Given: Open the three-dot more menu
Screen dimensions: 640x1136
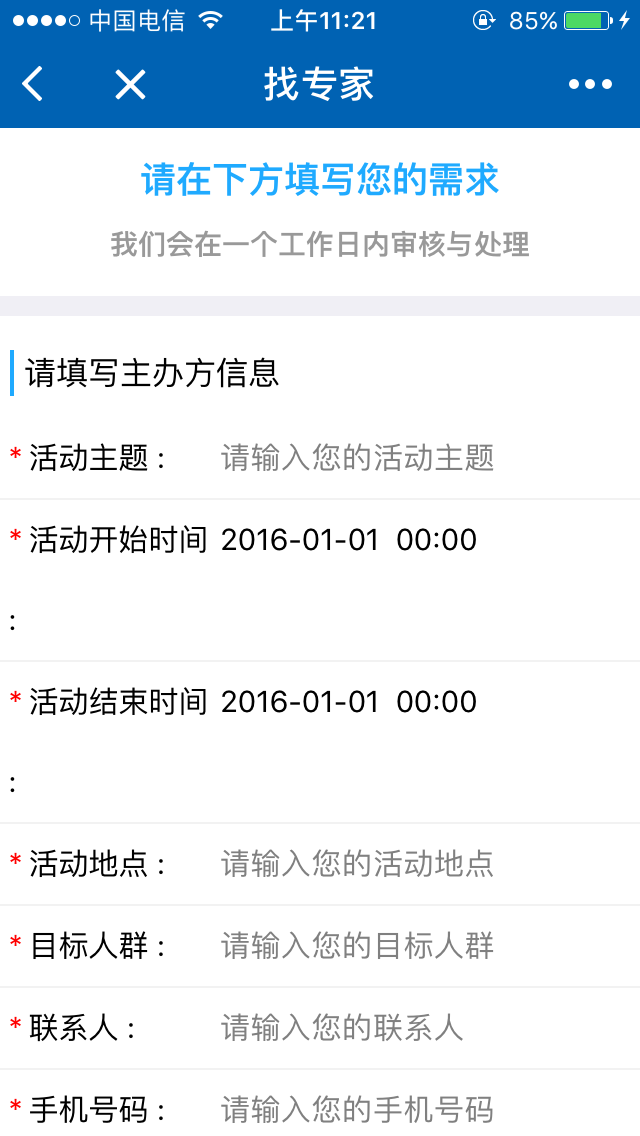Looking at the screenshot, I should click(590, 85).
